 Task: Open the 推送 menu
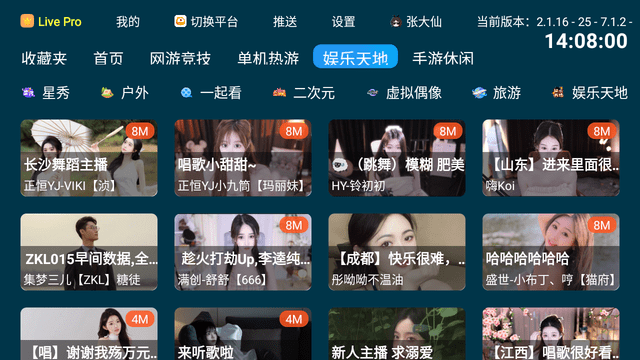[285, 22]
